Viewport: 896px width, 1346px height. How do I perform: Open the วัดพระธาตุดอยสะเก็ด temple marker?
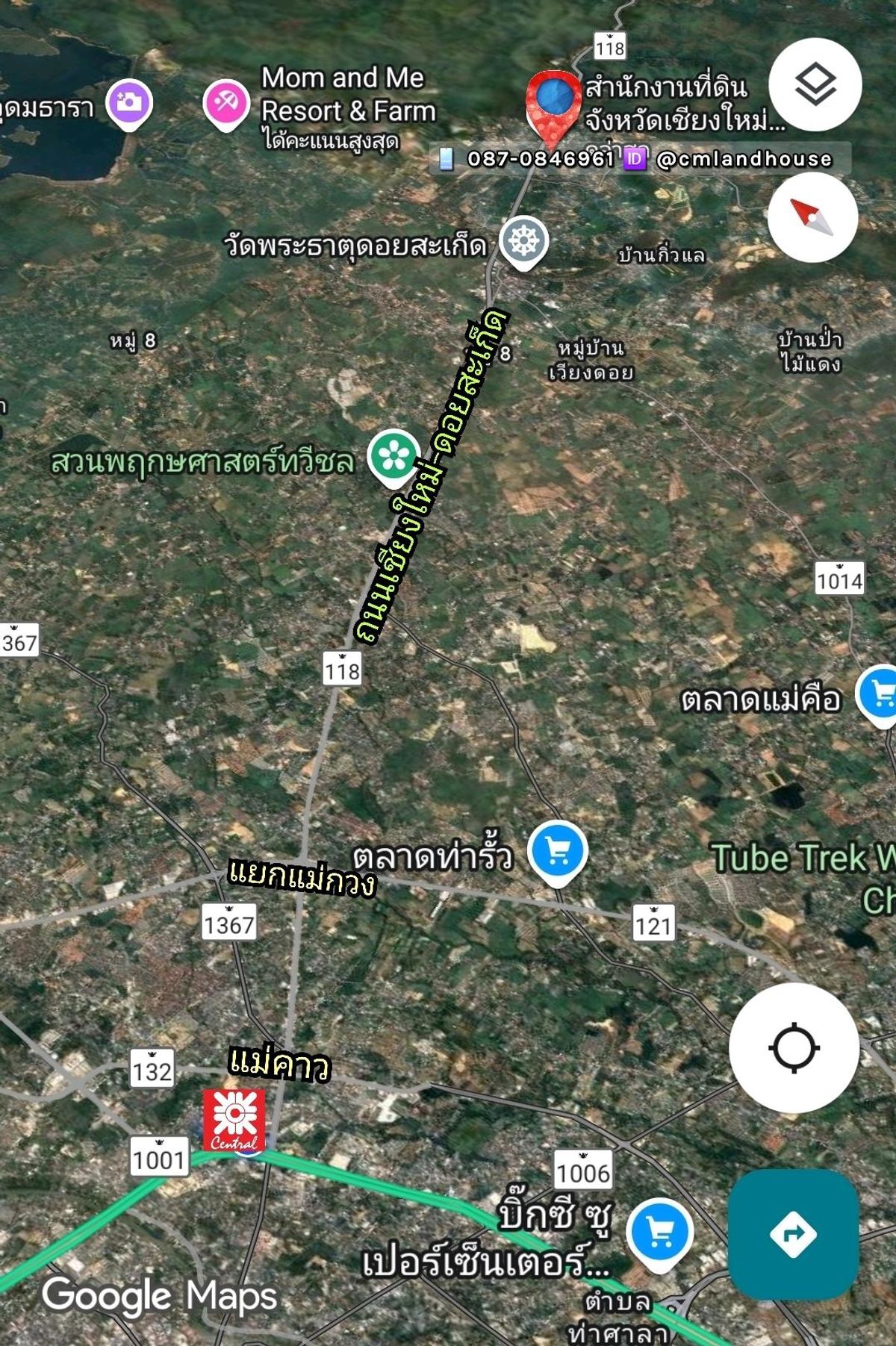[523, 240]
